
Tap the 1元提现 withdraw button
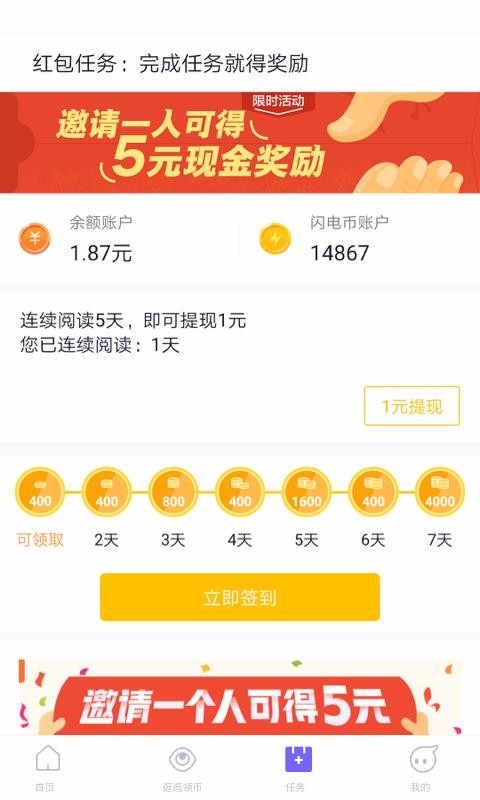[412, 406]
